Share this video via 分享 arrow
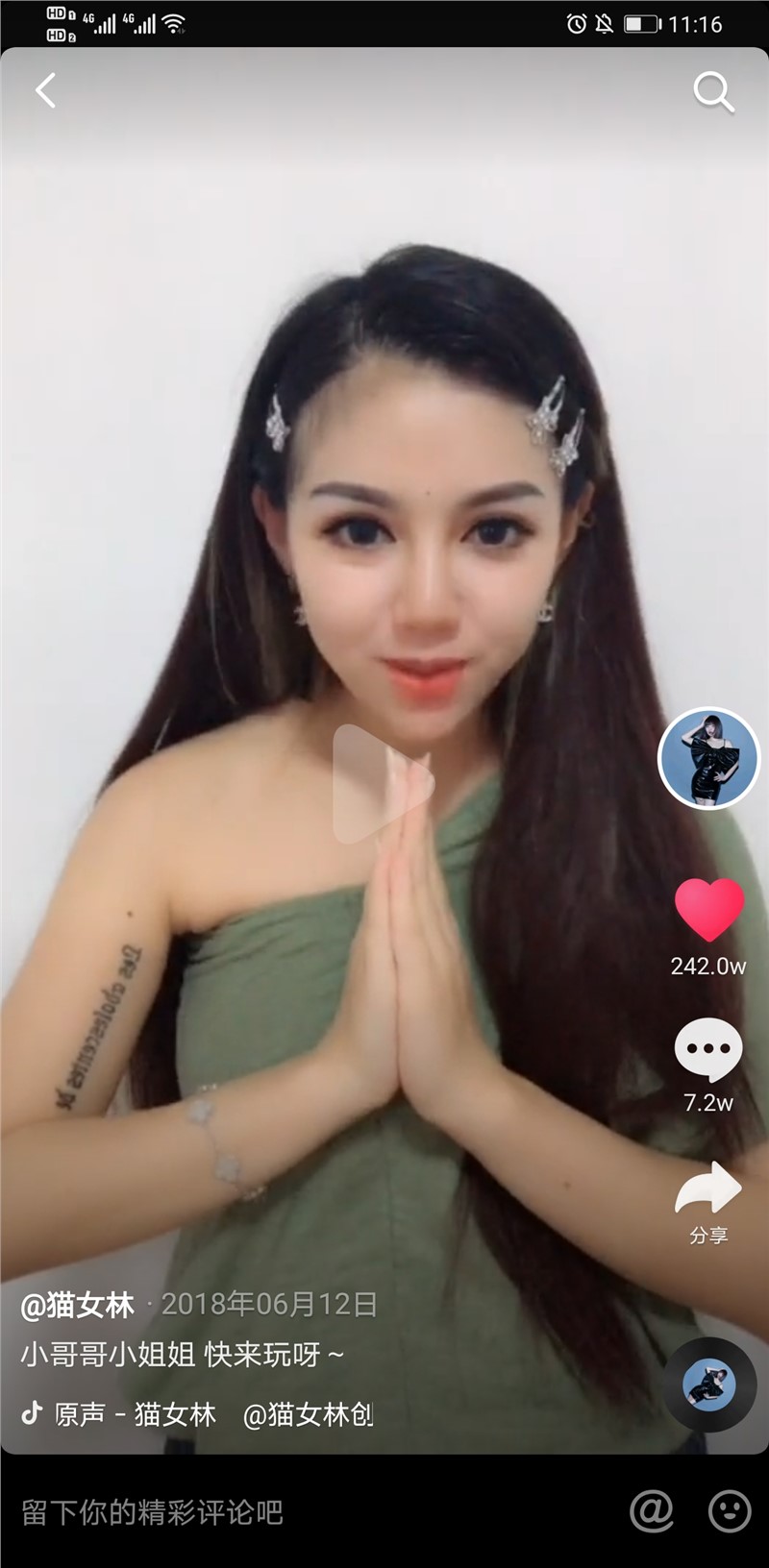Screen dimensions: 769x1568 point(708,1189)
